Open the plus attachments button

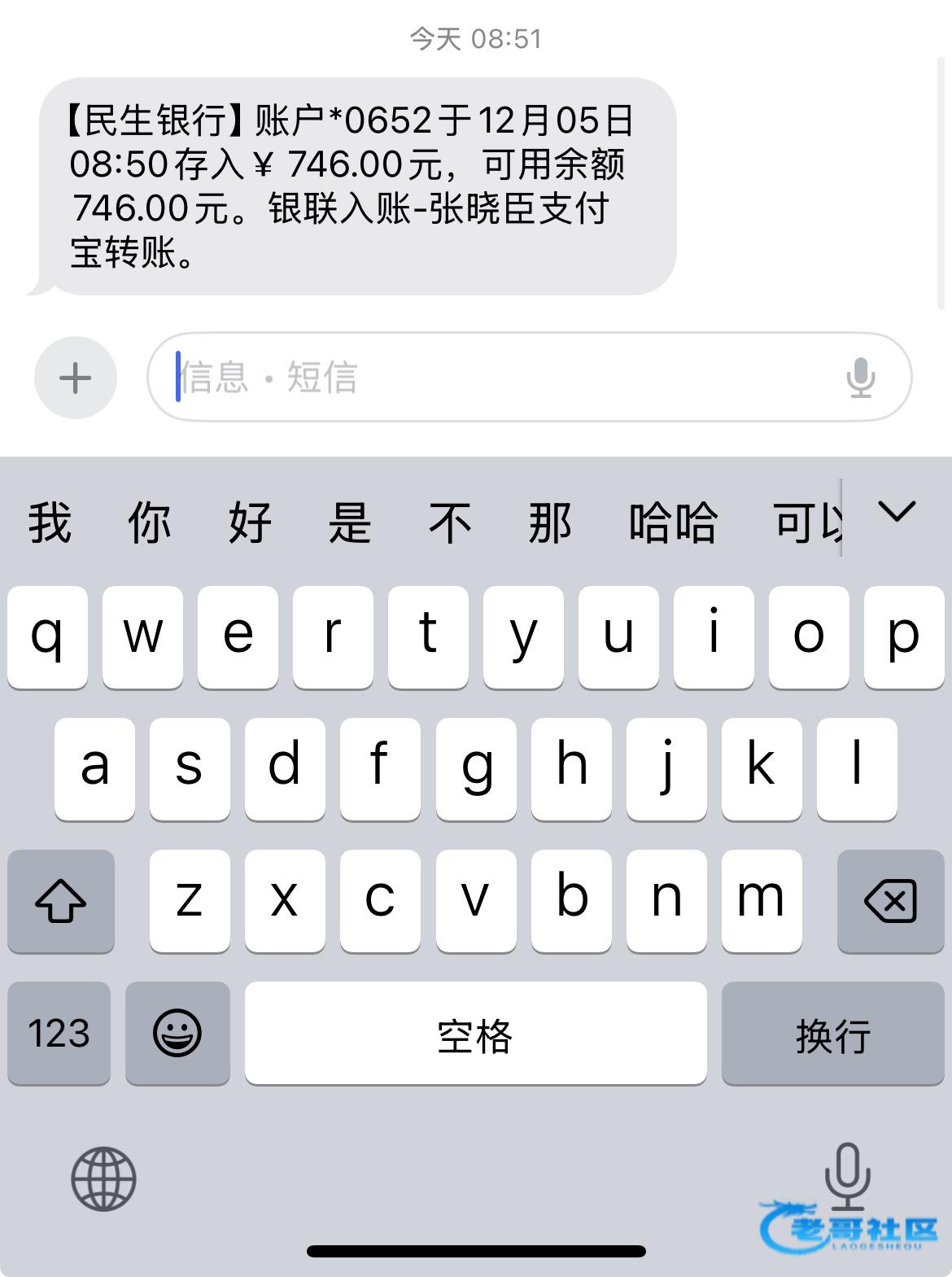coord(76,378)
